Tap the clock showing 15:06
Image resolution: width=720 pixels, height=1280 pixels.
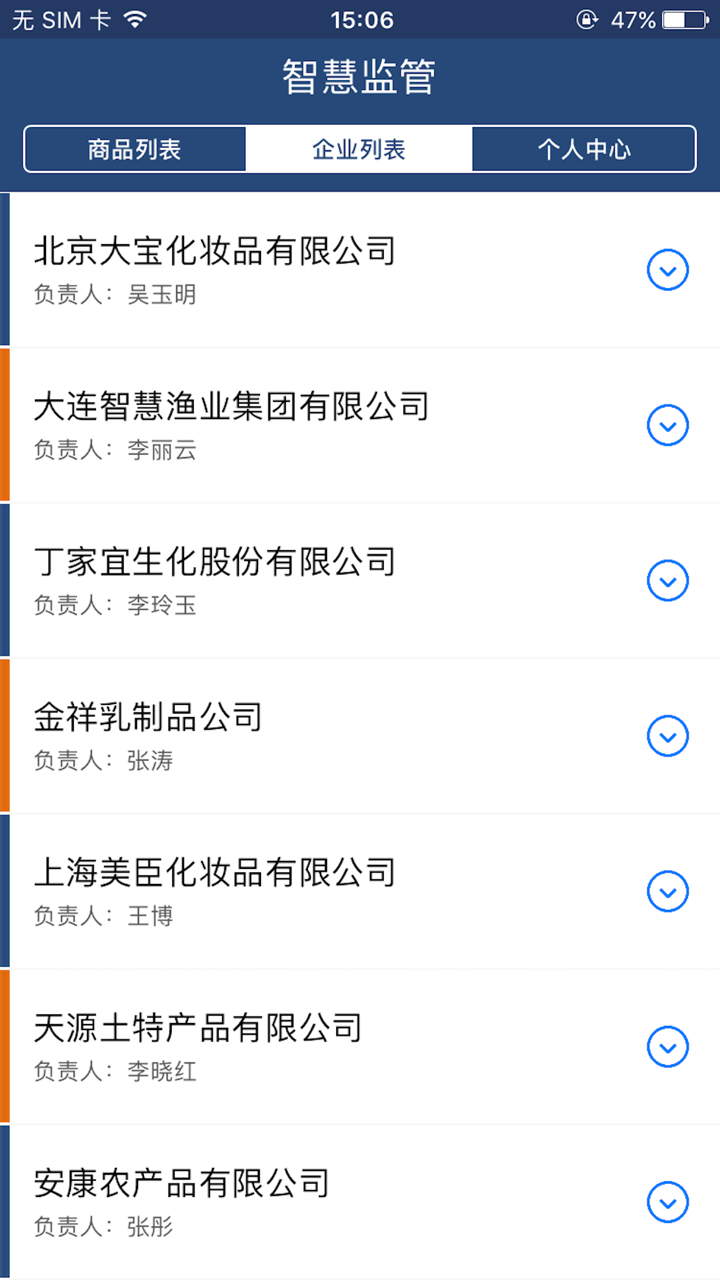(360, 17)
